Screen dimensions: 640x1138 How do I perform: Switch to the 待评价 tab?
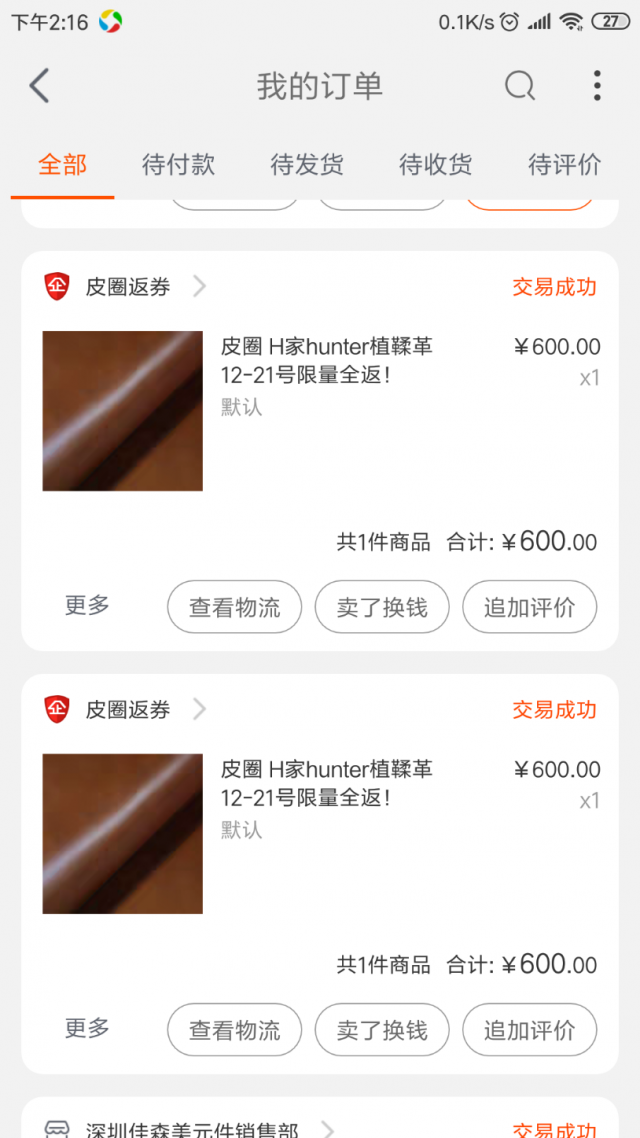tap(564, 165)
